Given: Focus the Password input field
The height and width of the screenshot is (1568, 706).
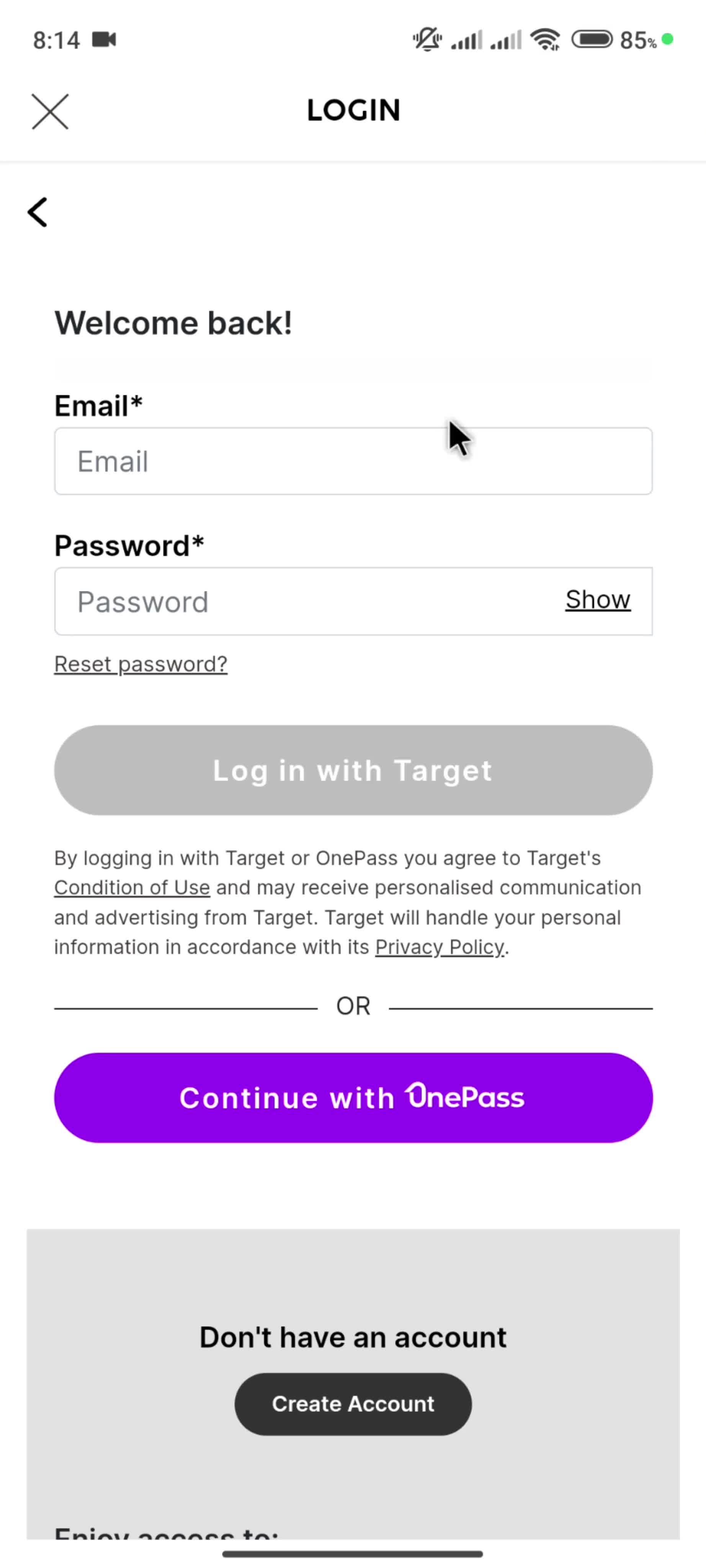Looking at the screenshot, I should coord(304,602).
